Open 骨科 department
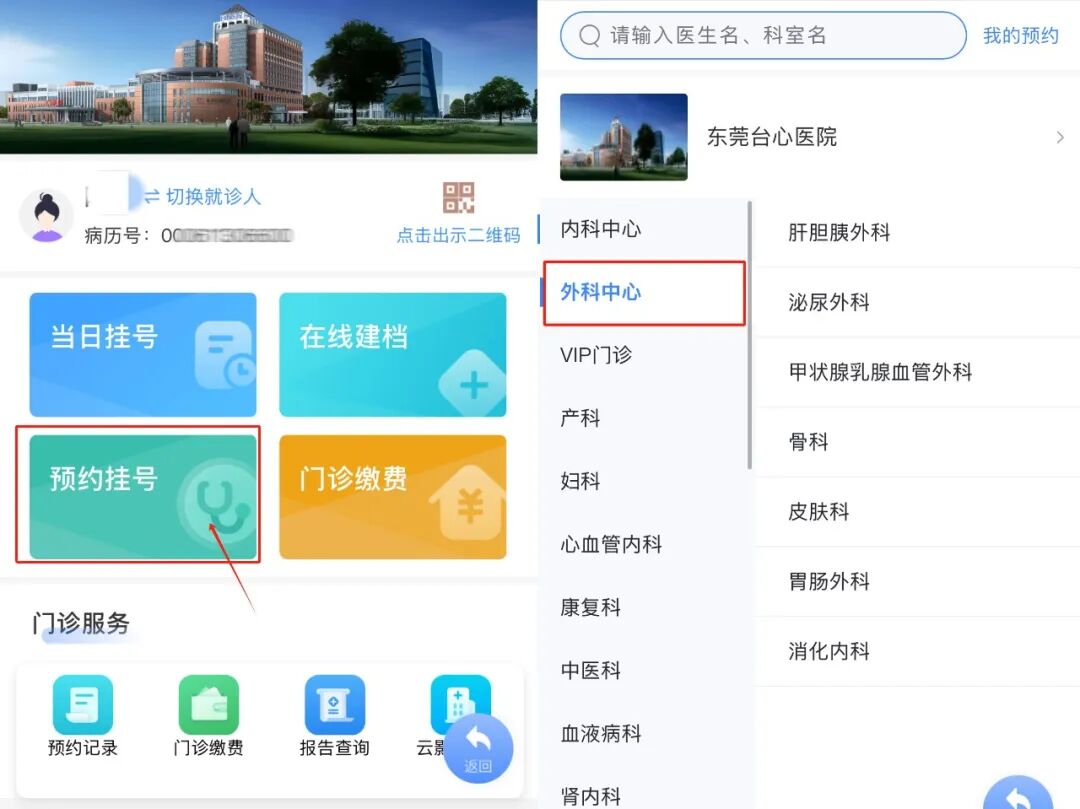 [x=809, y=442]
